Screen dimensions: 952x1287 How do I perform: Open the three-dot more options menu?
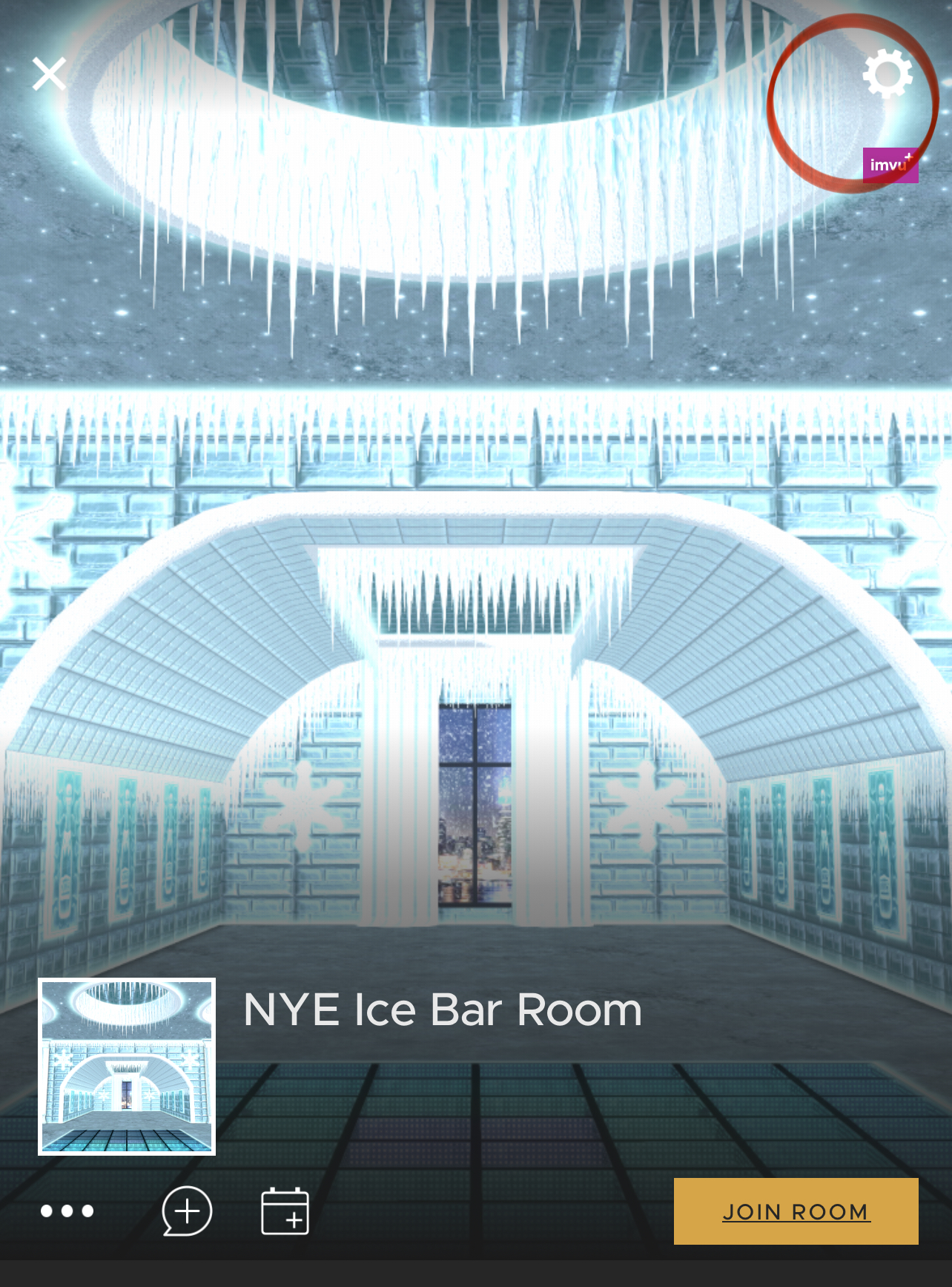pos(67,1211)
